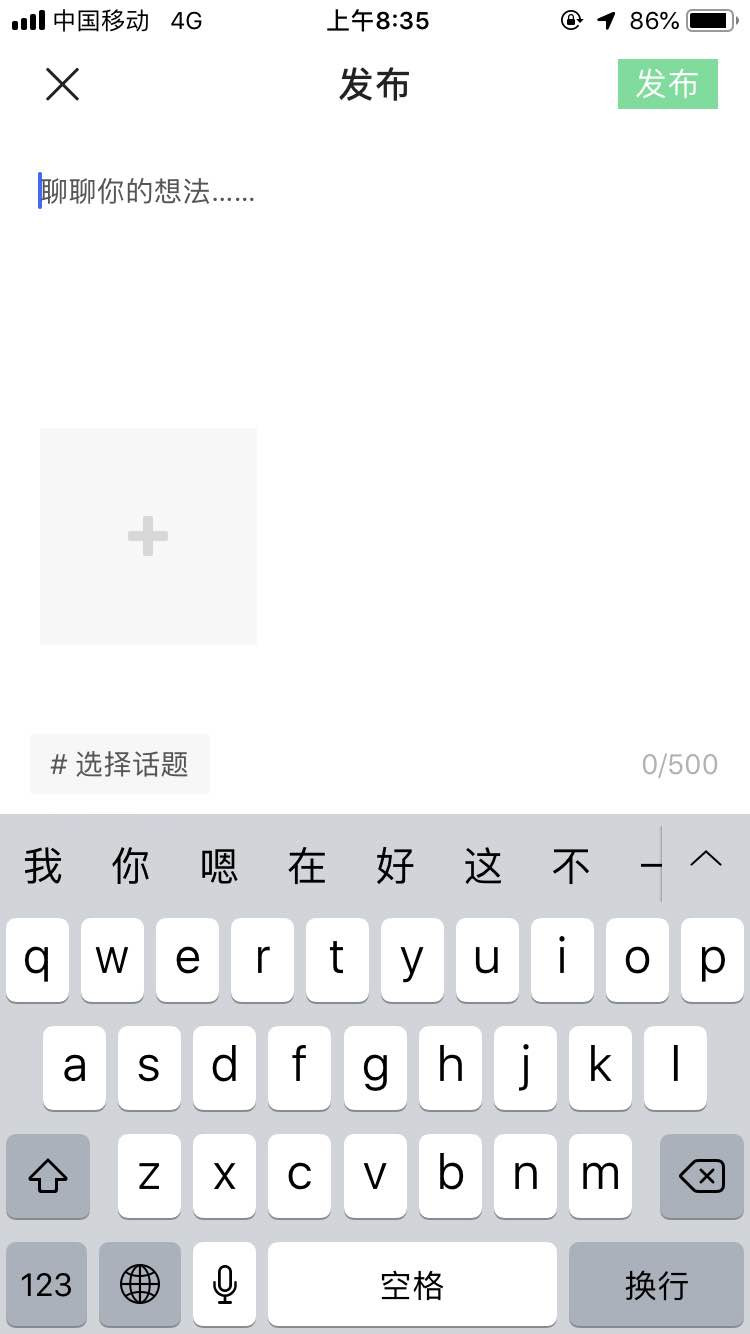Add an image with the plus tile
Viewport: 750px width, 1334px height.
point(148,536)
